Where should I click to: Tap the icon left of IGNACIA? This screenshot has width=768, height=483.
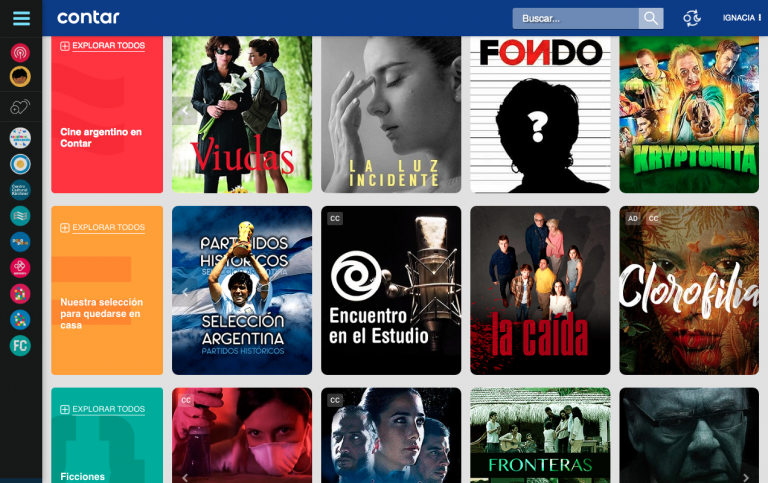pyautogui.click(x=691, y=18)
